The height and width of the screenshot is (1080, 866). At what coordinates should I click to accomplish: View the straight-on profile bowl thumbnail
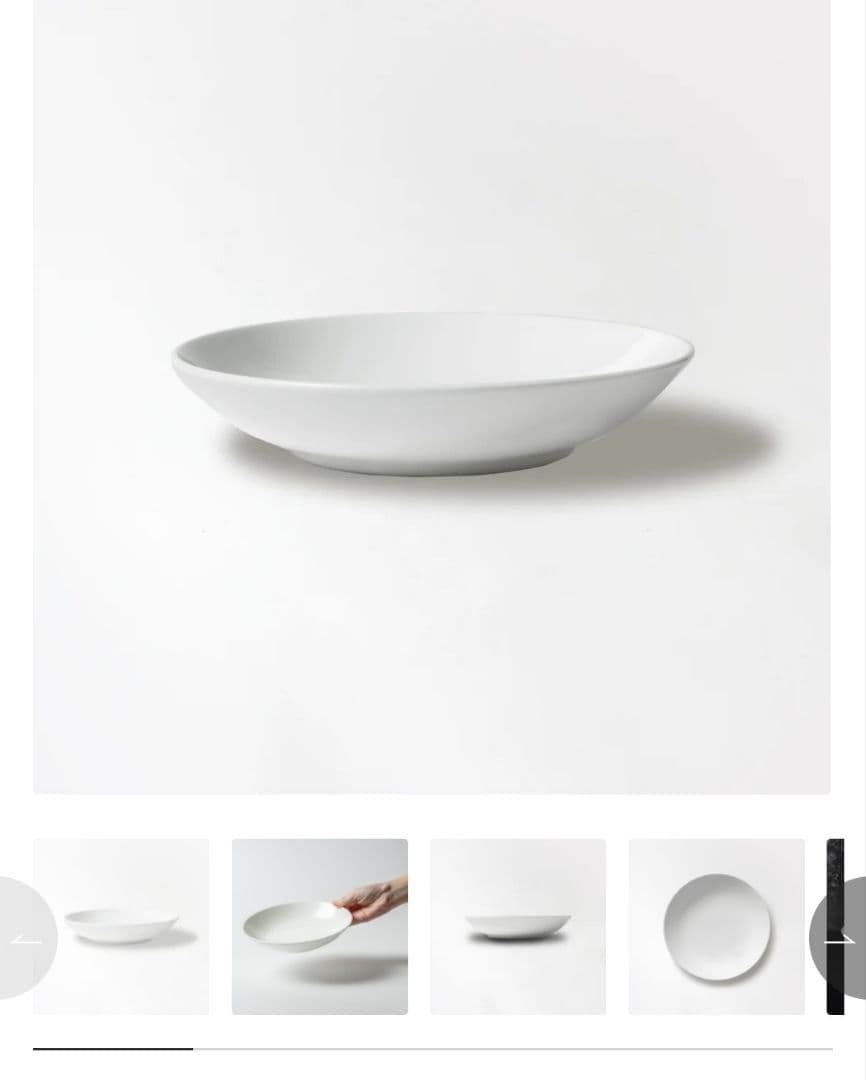click(518, 926)
